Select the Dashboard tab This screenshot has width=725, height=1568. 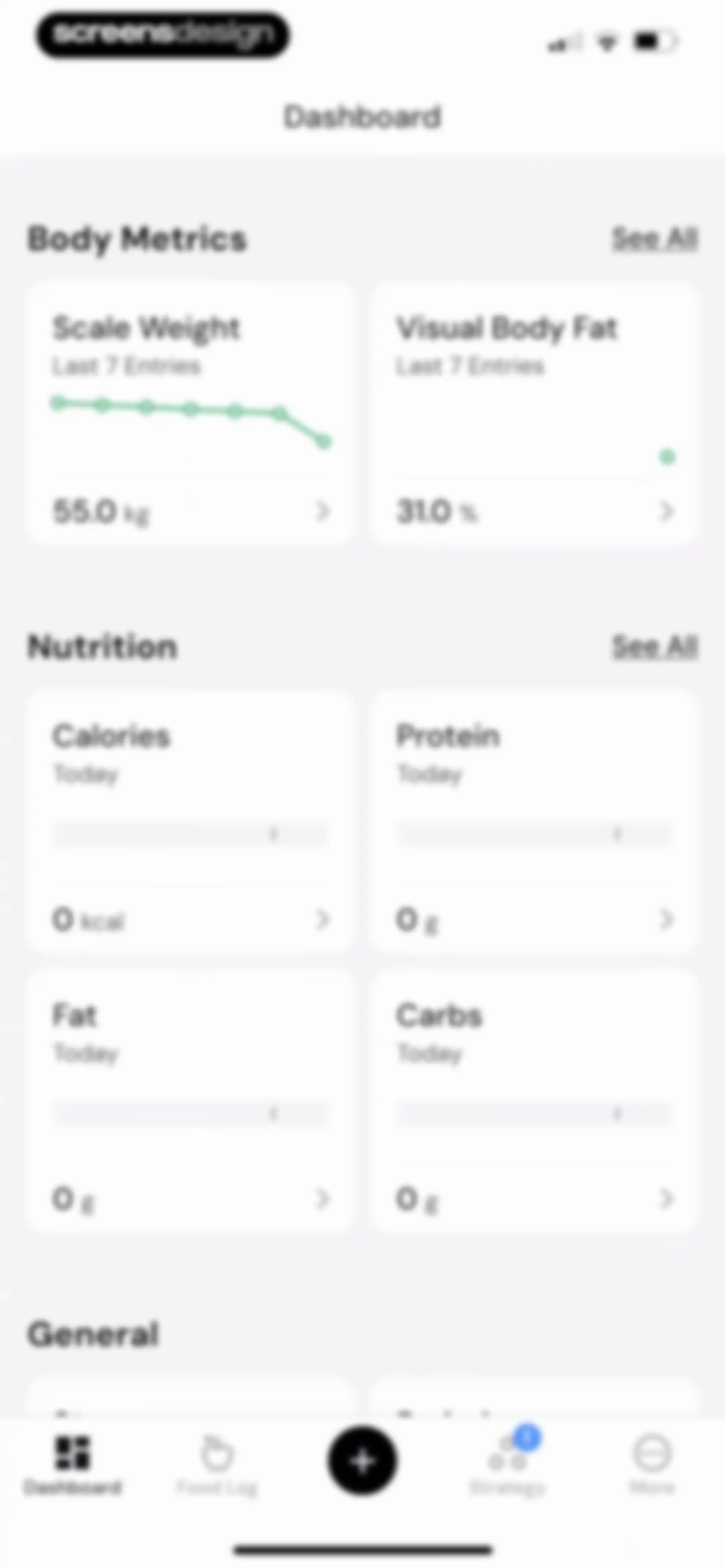pos(72,1463)
